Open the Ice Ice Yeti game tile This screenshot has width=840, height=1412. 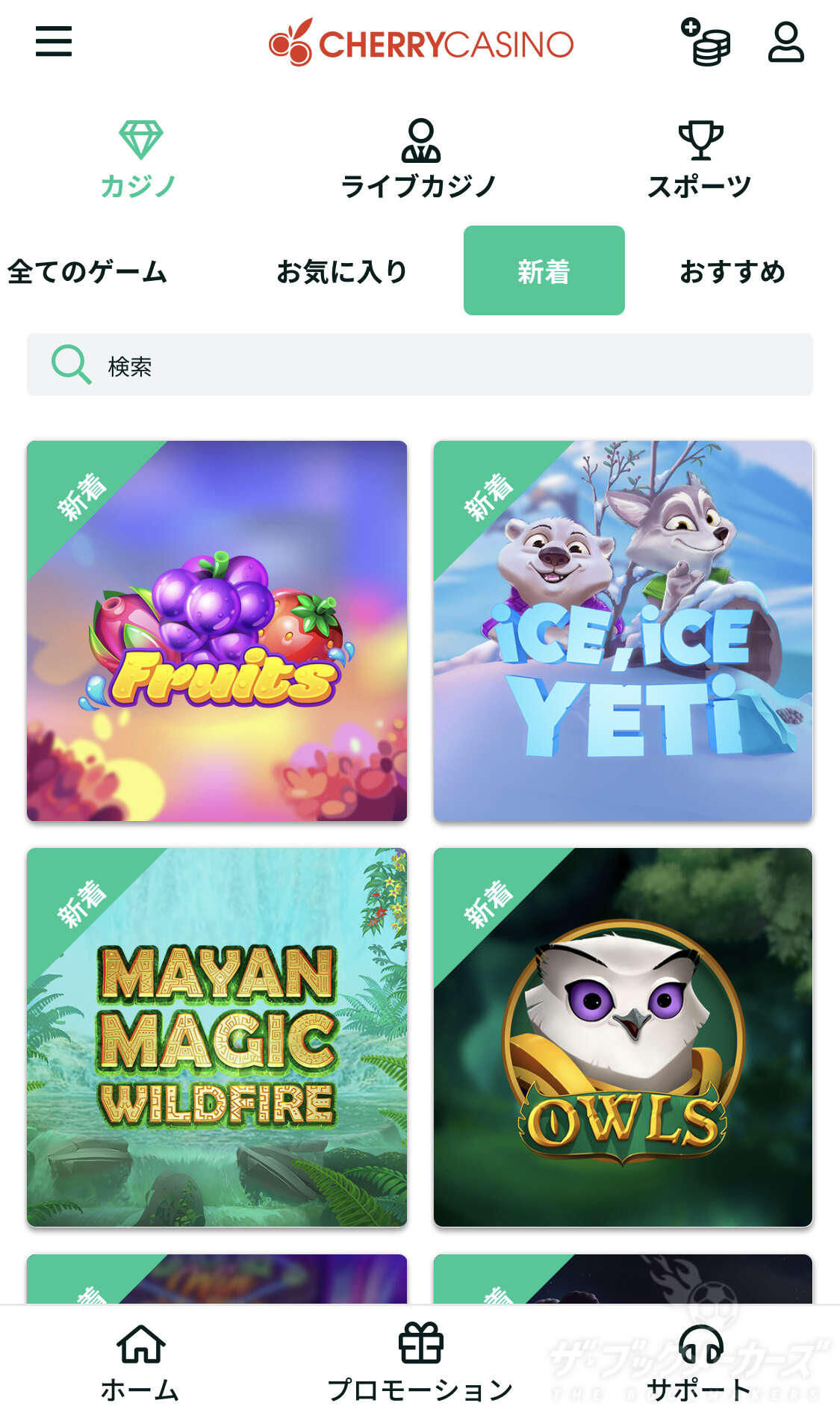pyautogui.click(x=623, y=631)
